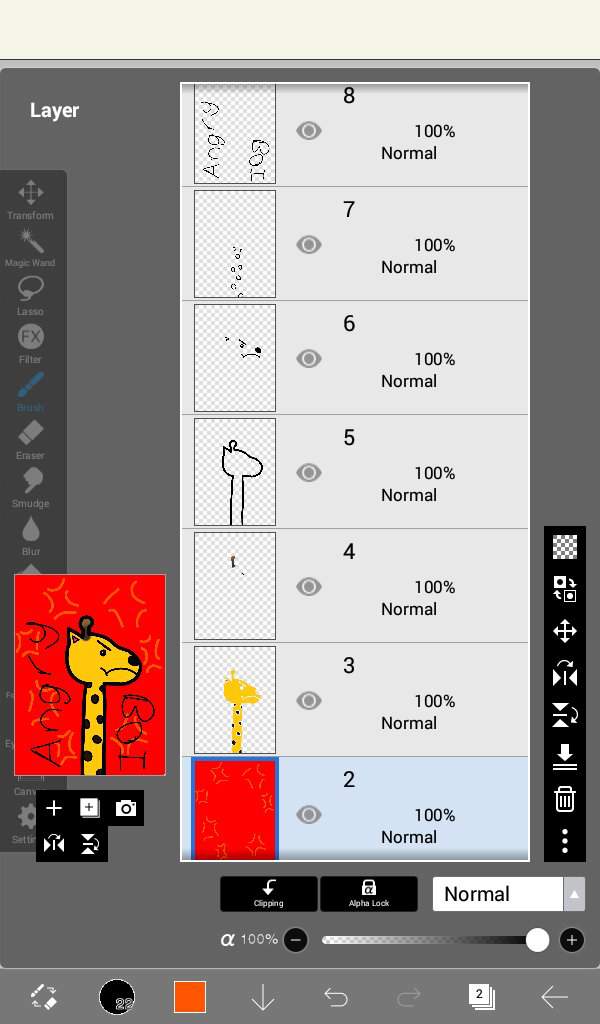Open the layers button showing 2
This screenshot has width=600, height=1024.
pos(481,995)
